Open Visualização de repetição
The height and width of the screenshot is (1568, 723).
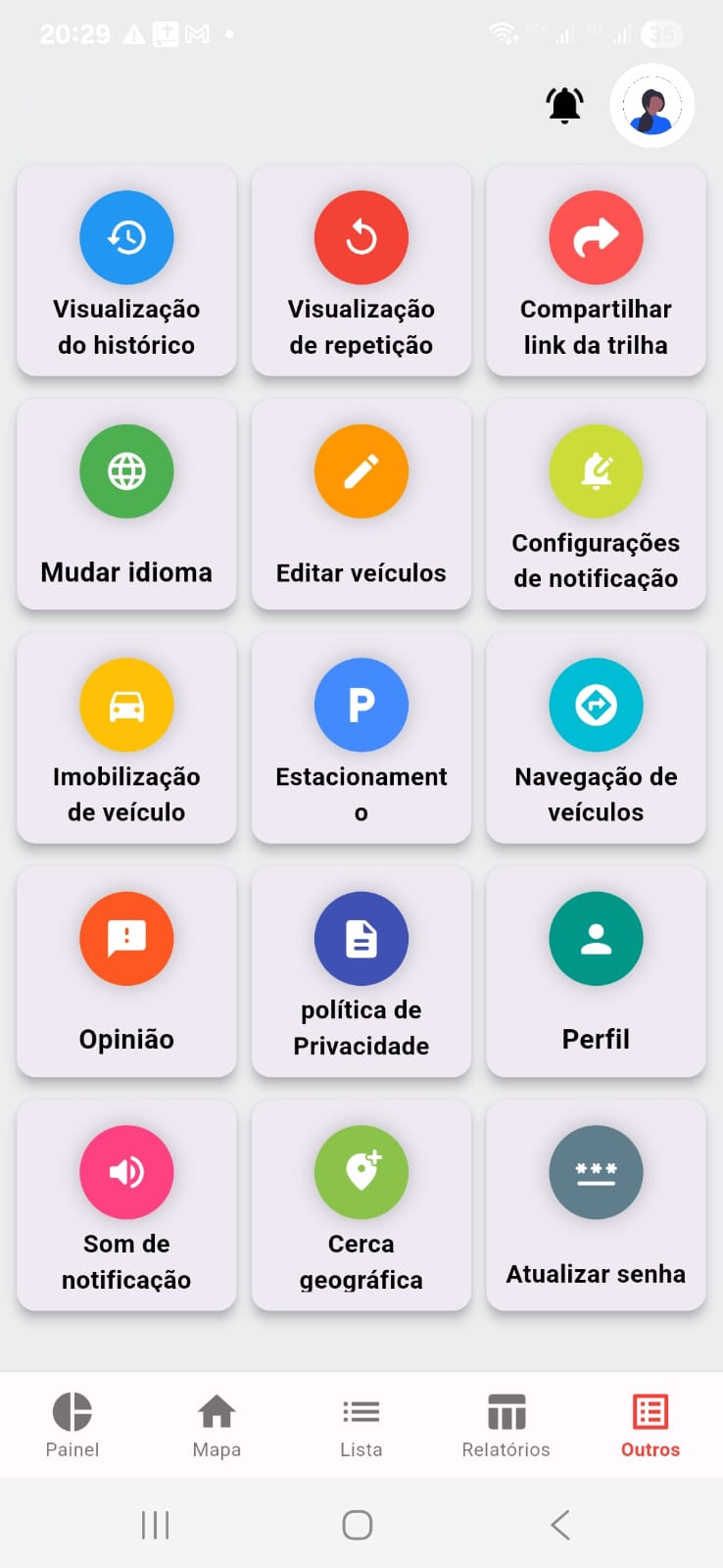coord(361,271)
